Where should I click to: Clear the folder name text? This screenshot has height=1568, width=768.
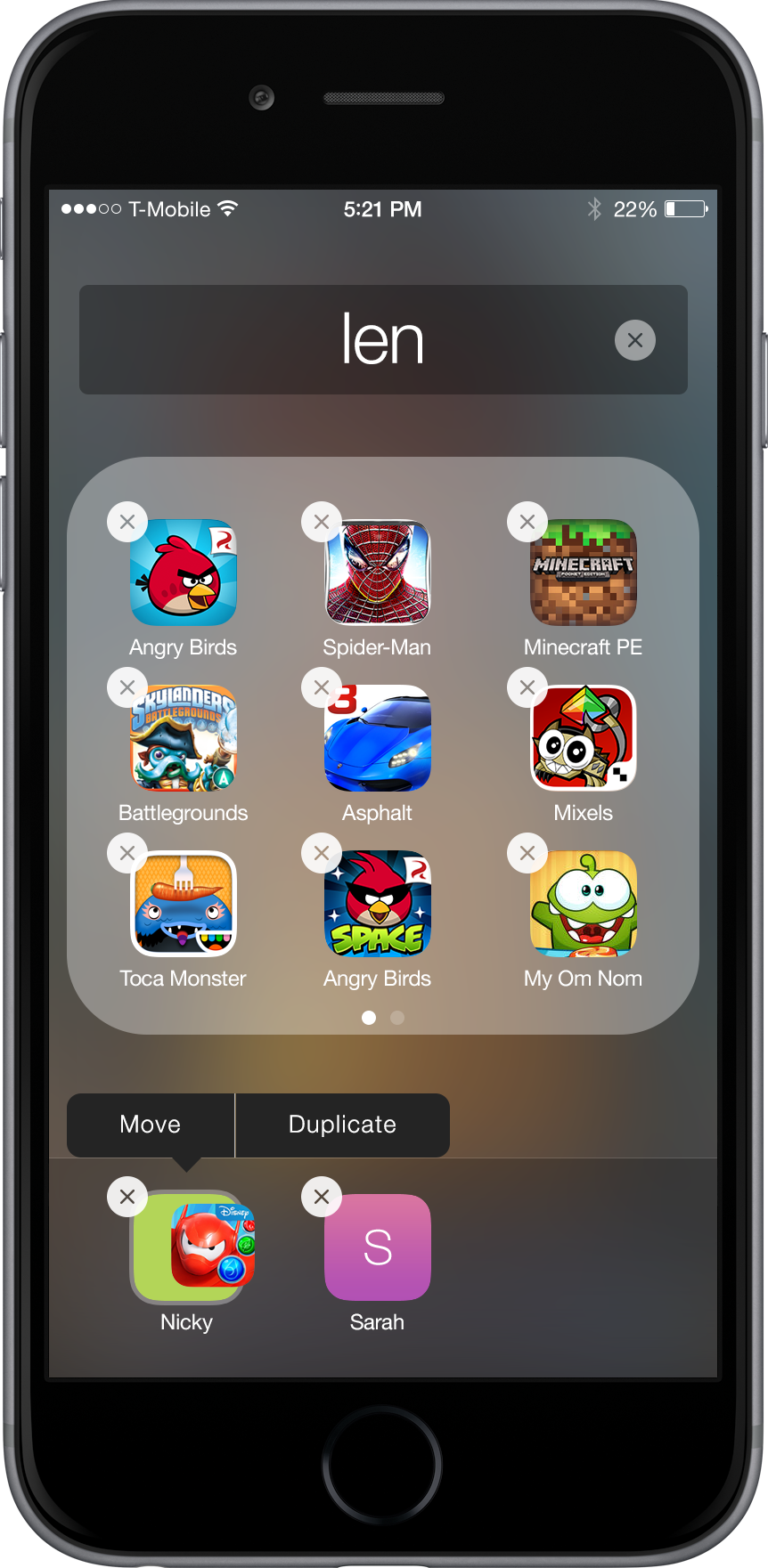point(634,340)
